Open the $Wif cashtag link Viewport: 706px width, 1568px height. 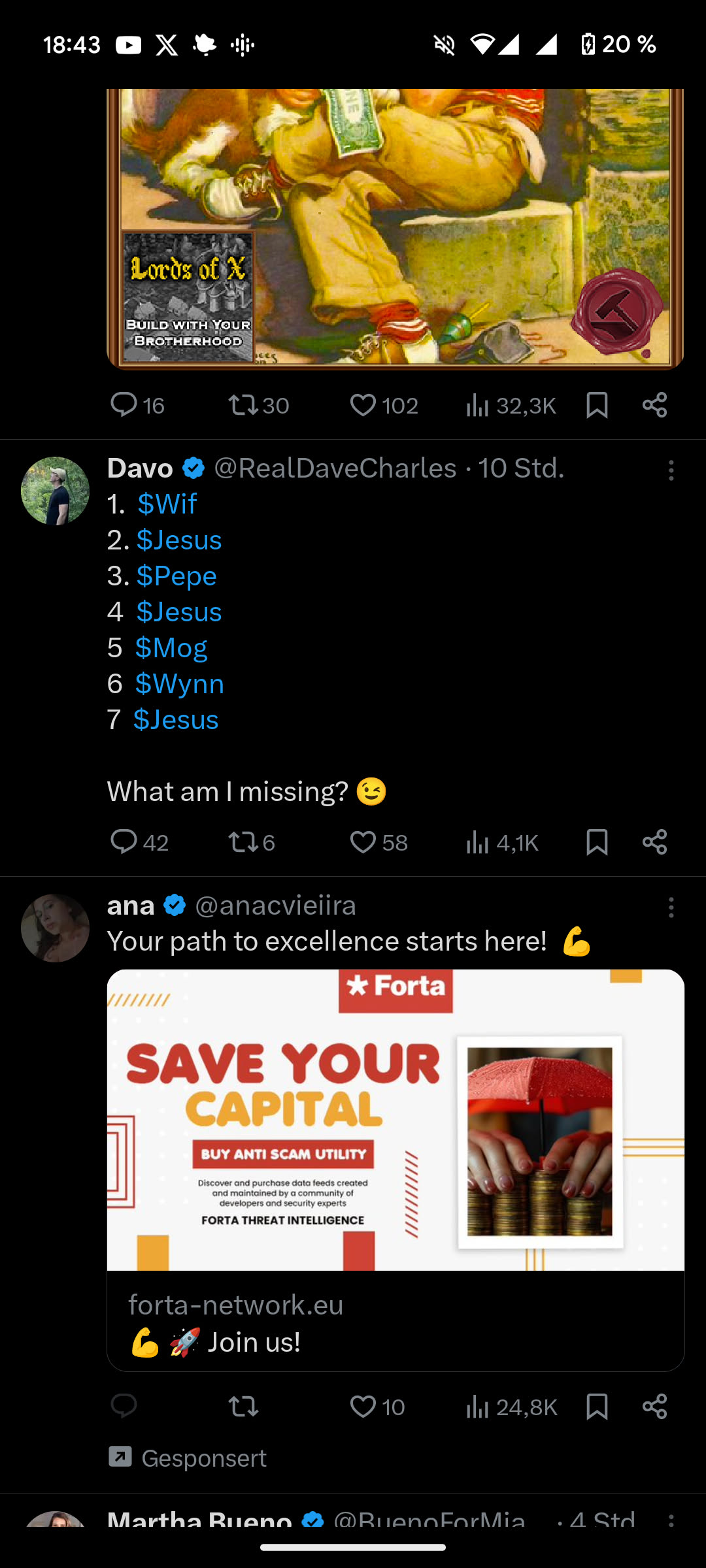[167, 504]
